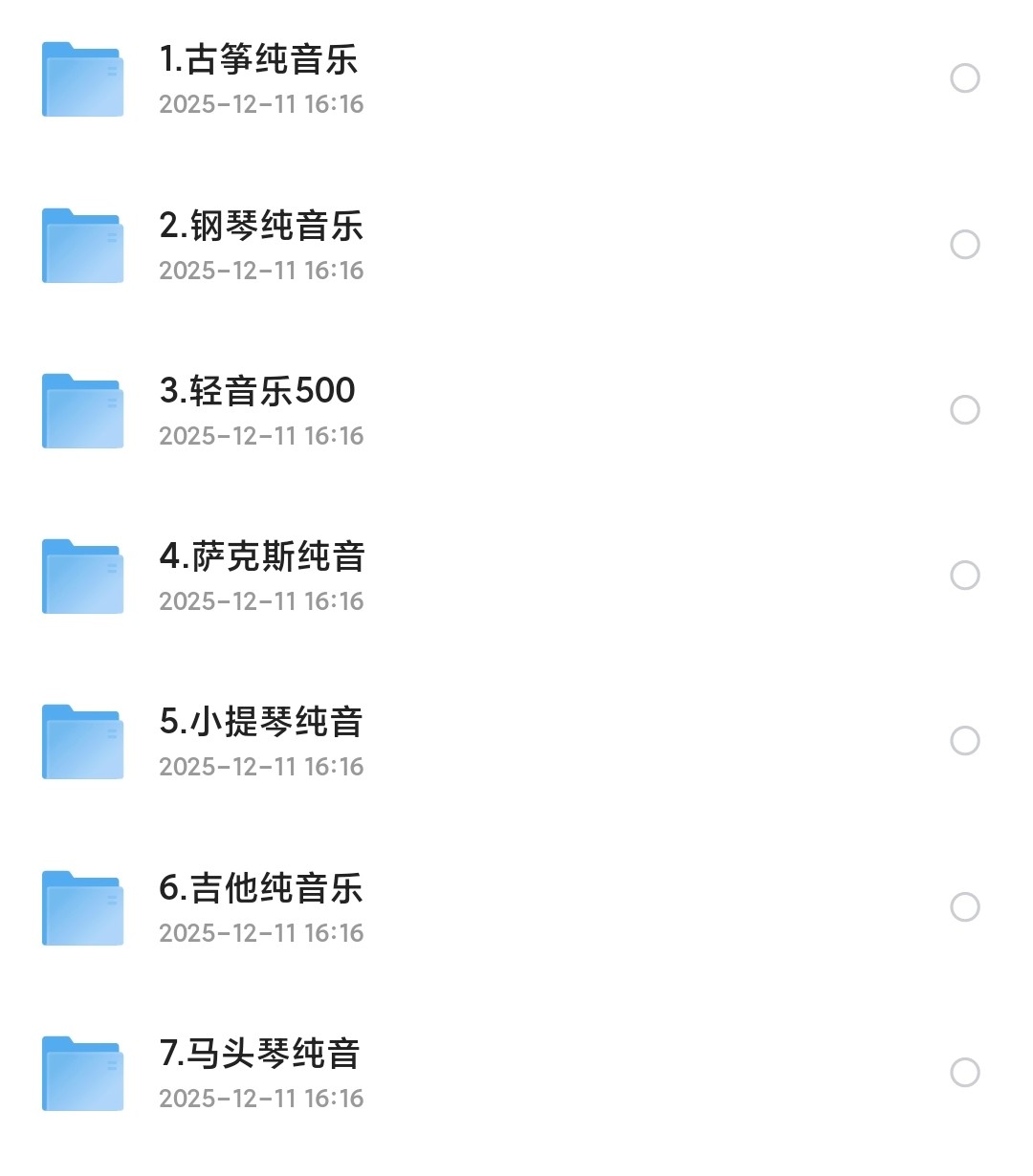Viewport: 1033px width, 1176px height.
Task: Open the 1.古筝纯音乐 folder
Action: point(258,60)
